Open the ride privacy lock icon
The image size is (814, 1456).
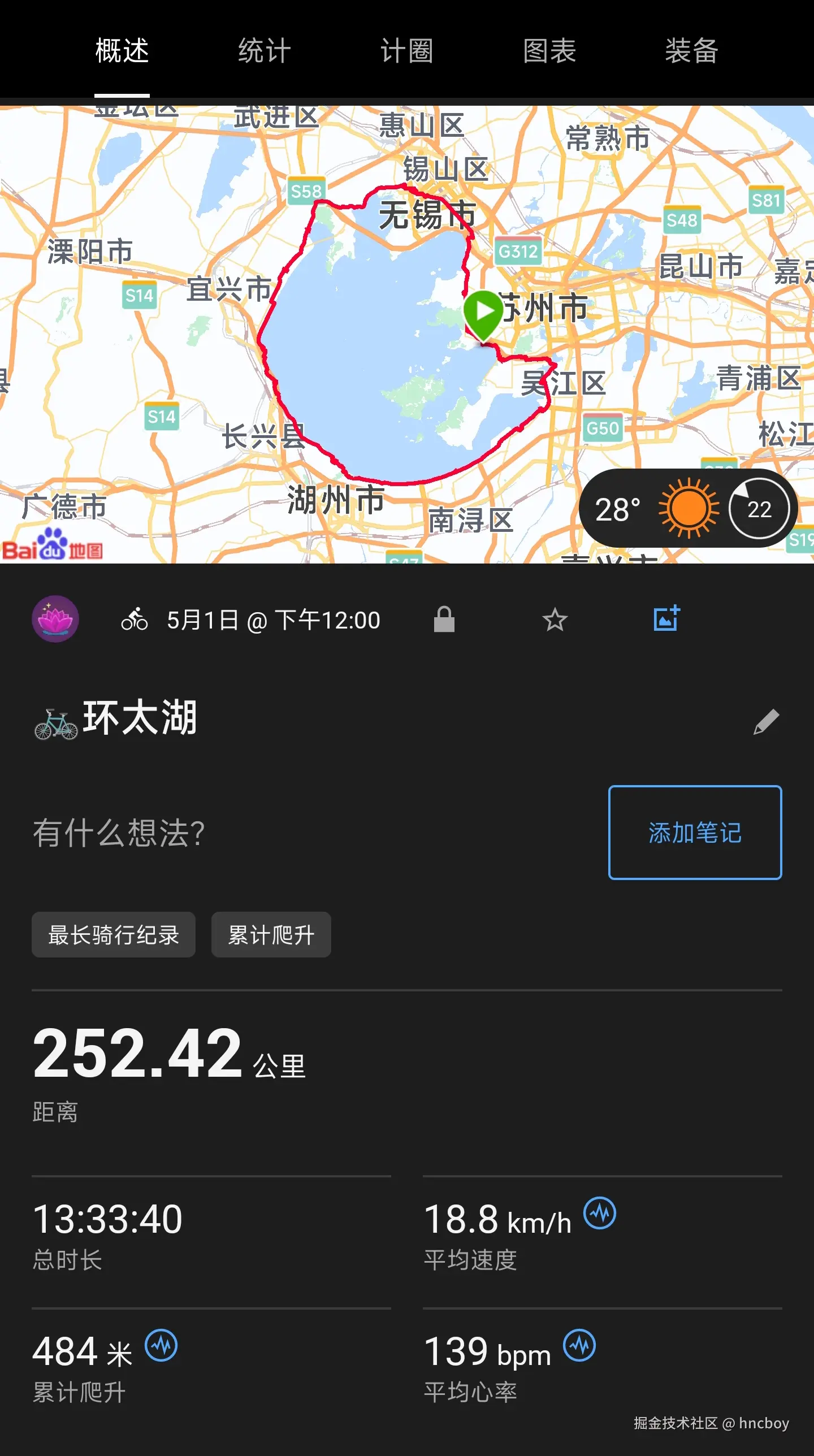click(x=444, y=619)
